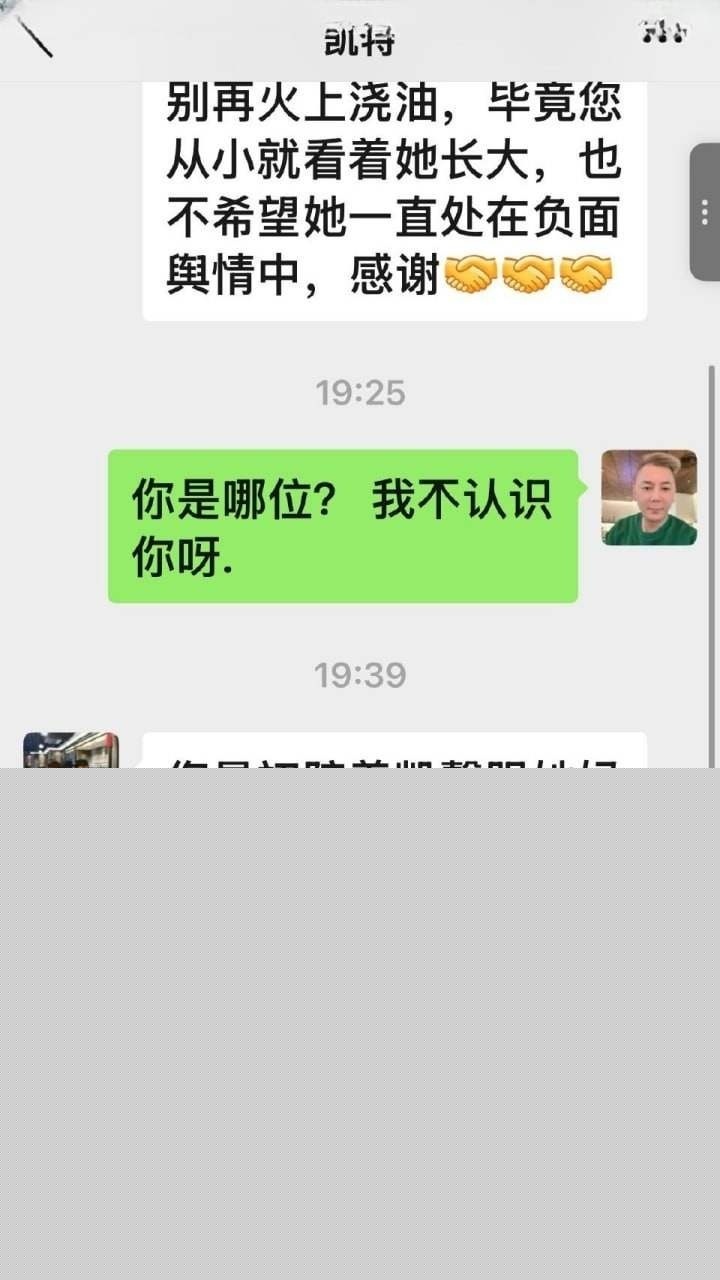The image size is (720, 1280).
Task: Open the sender's avatar beside the green message
Action: click(649, 497)
